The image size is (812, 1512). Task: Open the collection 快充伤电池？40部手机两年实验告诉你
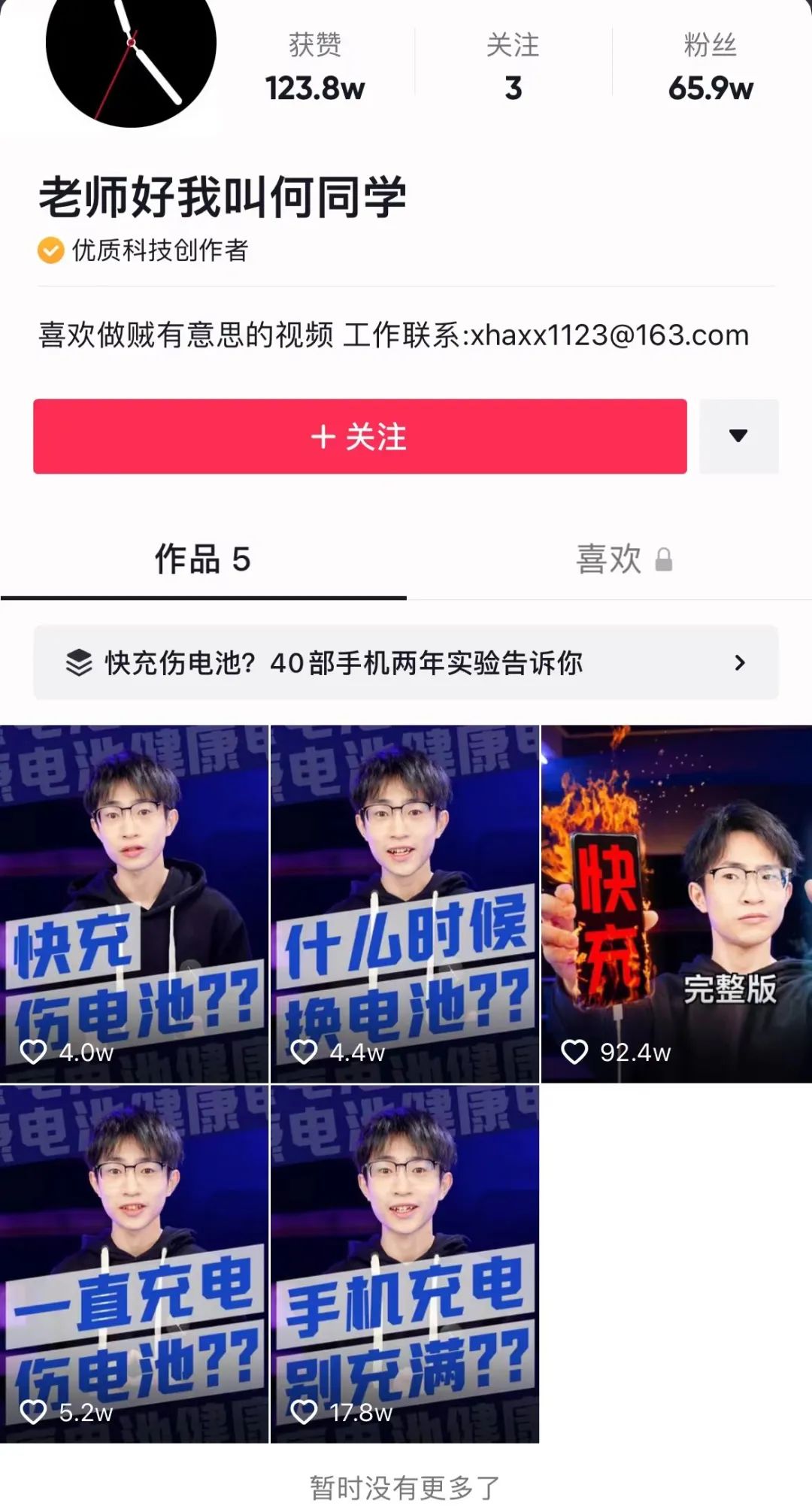[x=406, y=663]
